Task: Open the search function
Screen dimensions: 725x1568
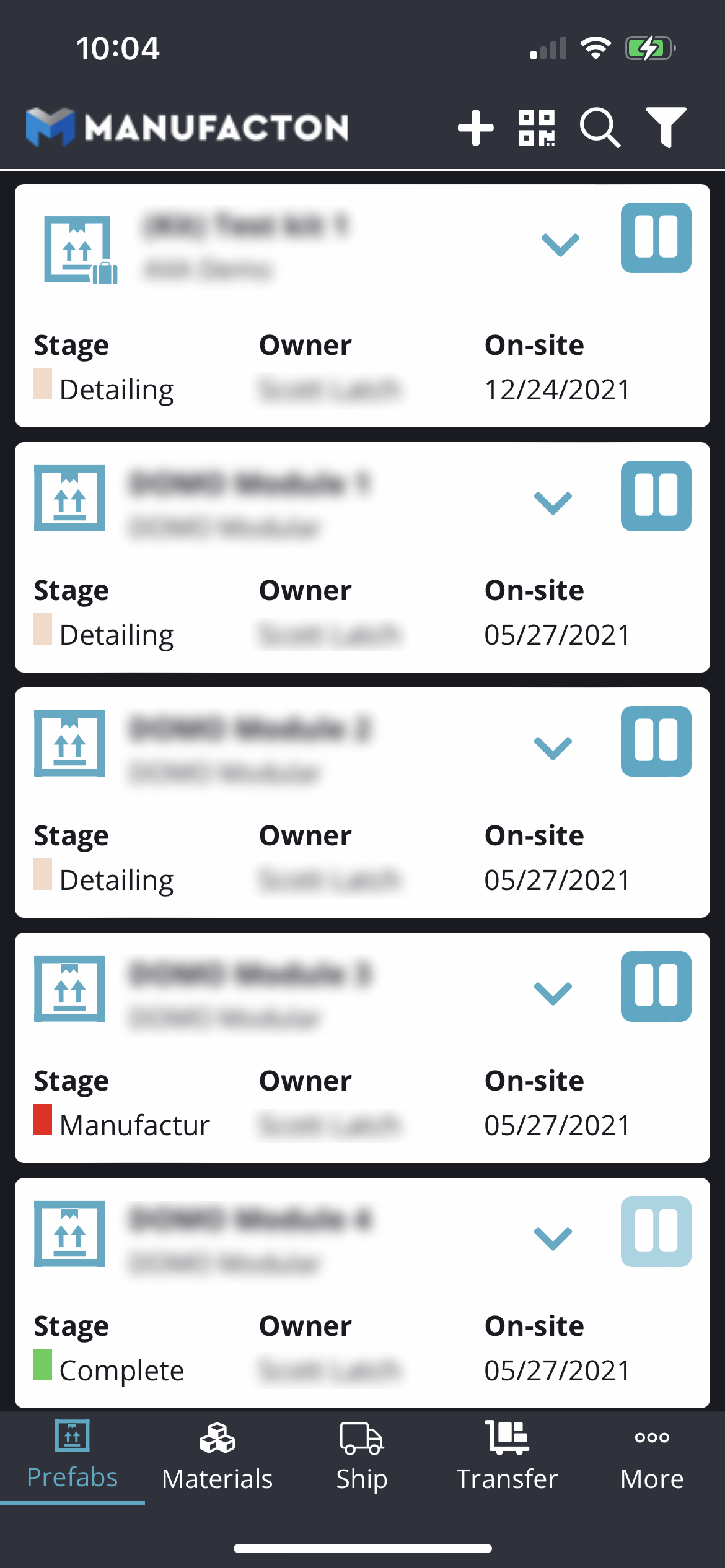Action: (x=600, y=127)
